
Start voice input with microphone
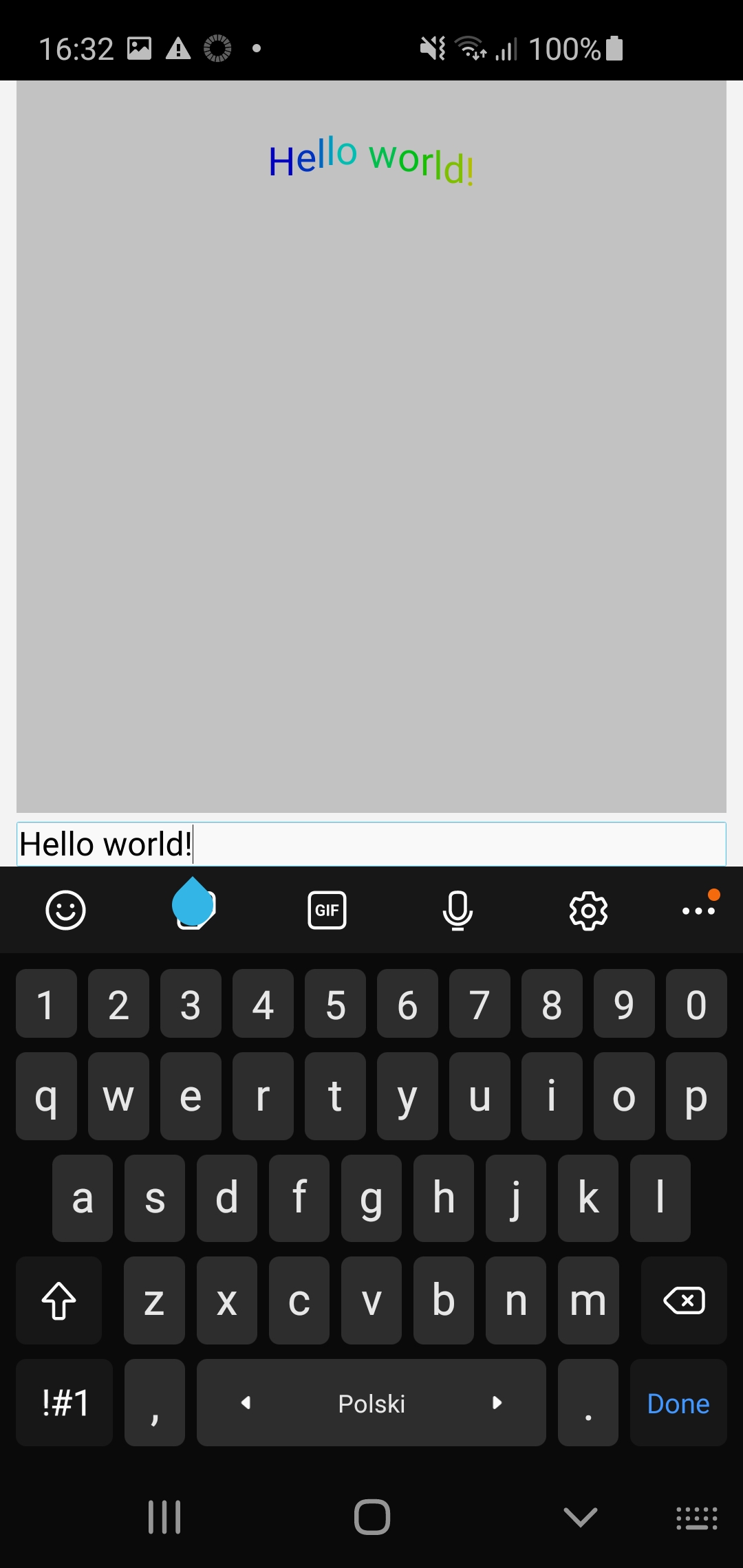(x=457, y=911)
